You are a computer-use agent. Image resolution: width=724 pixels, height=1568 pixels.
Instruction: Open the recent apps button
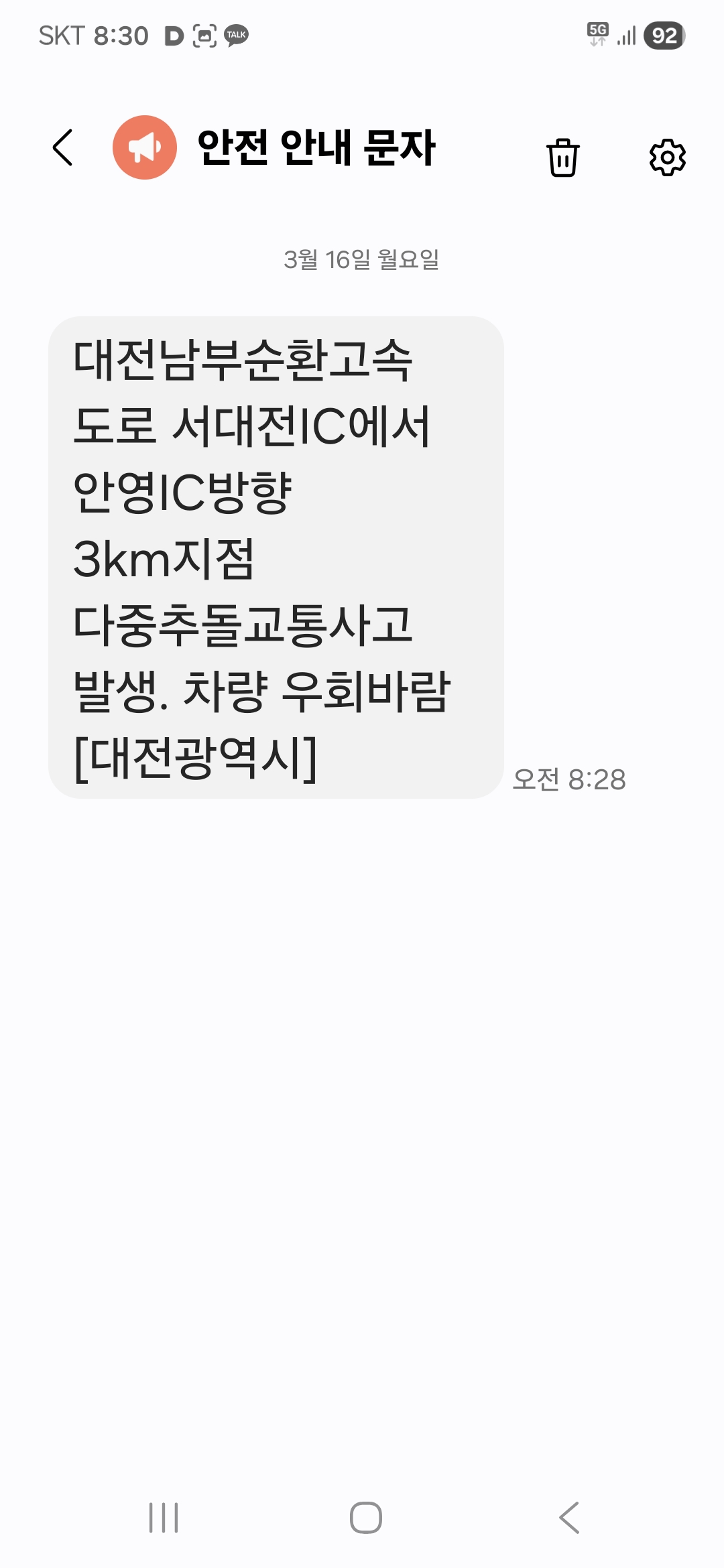(164, 1518)
